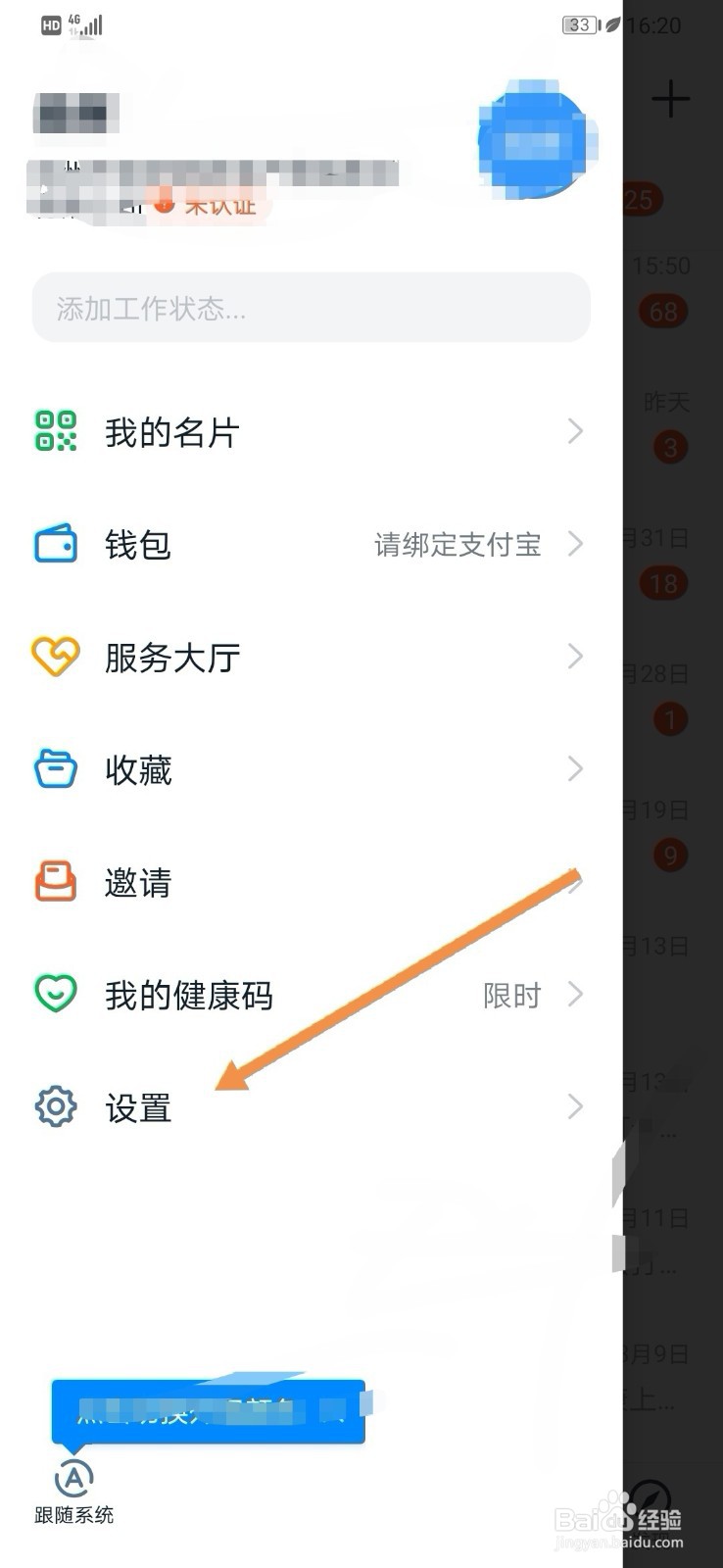Click the 邀请 invite box icon
723x1568 pixels.
pyautogui.click(x=55, y=882)
